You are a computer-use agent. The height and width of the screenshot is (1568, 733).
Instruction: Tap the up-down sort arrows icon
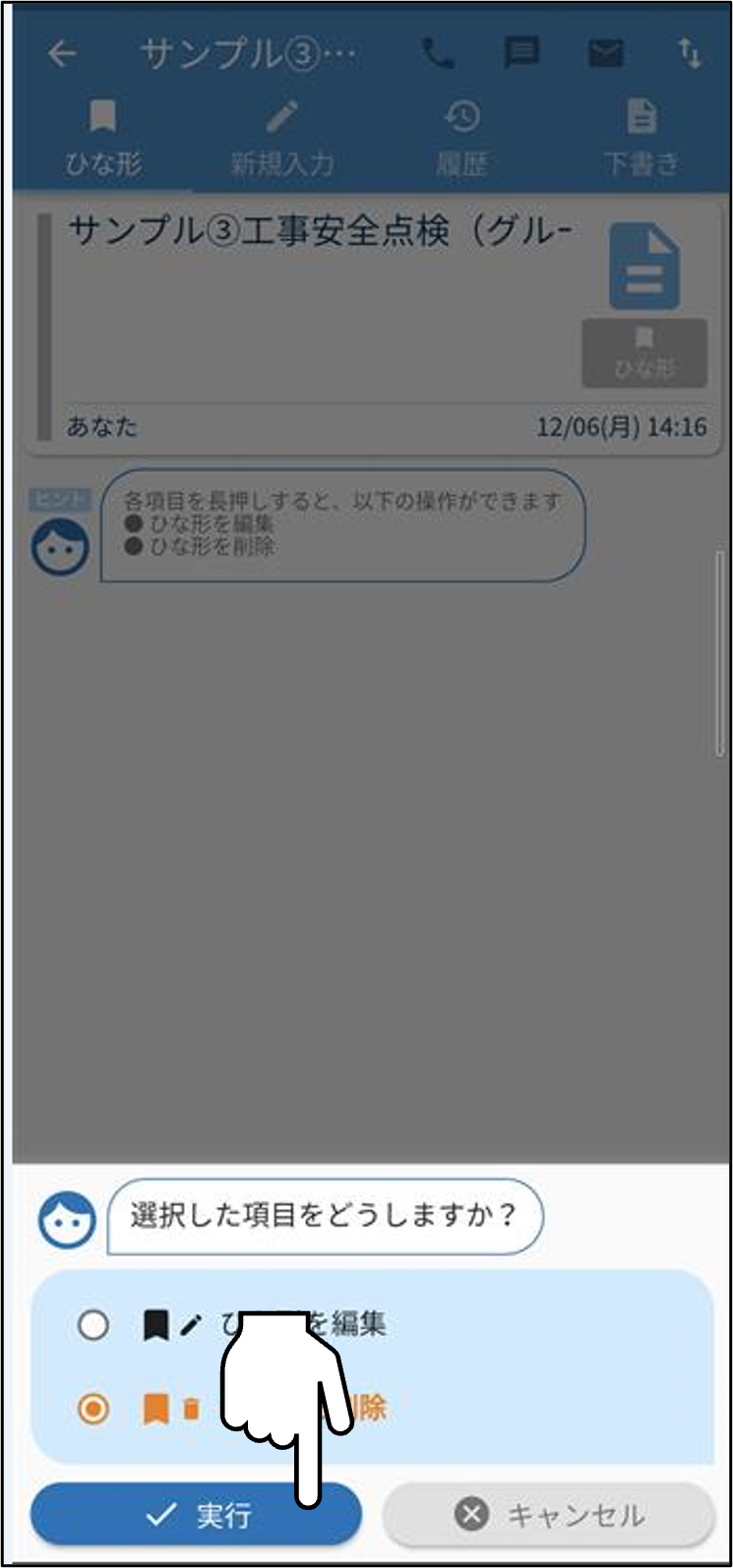(690, 54)
